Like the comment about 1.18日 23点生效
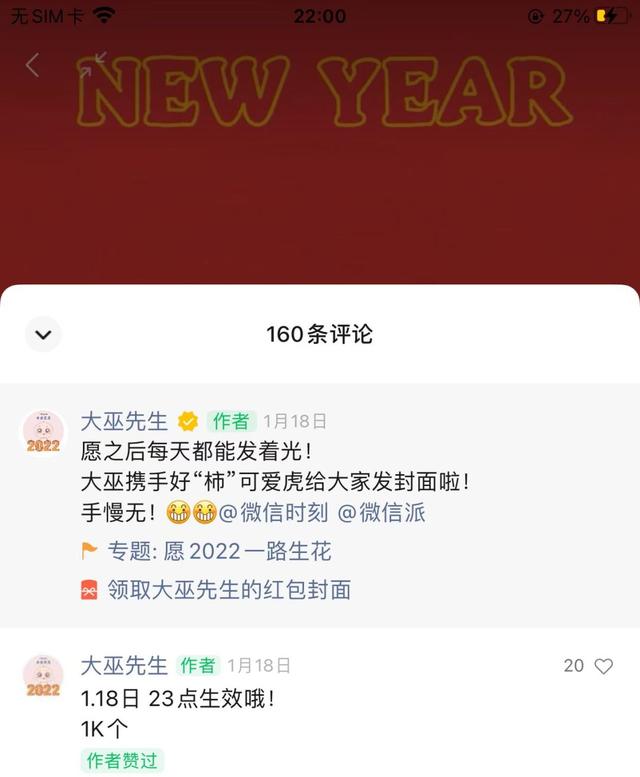This screenshot has height=777, width=640. tap(603, 666)
